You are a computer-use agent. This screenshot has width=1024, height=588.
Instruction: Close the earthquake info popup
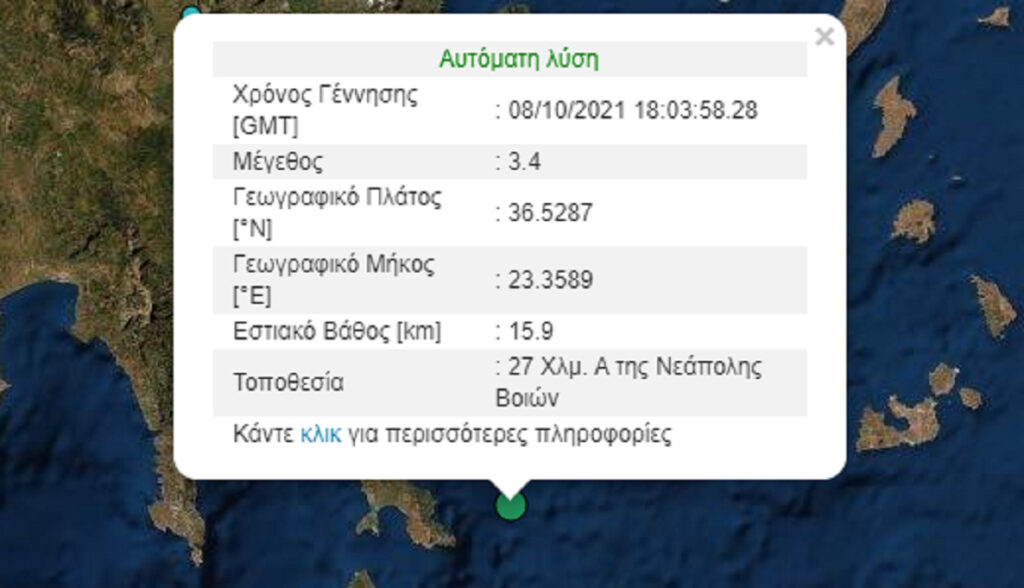point(824,38)
